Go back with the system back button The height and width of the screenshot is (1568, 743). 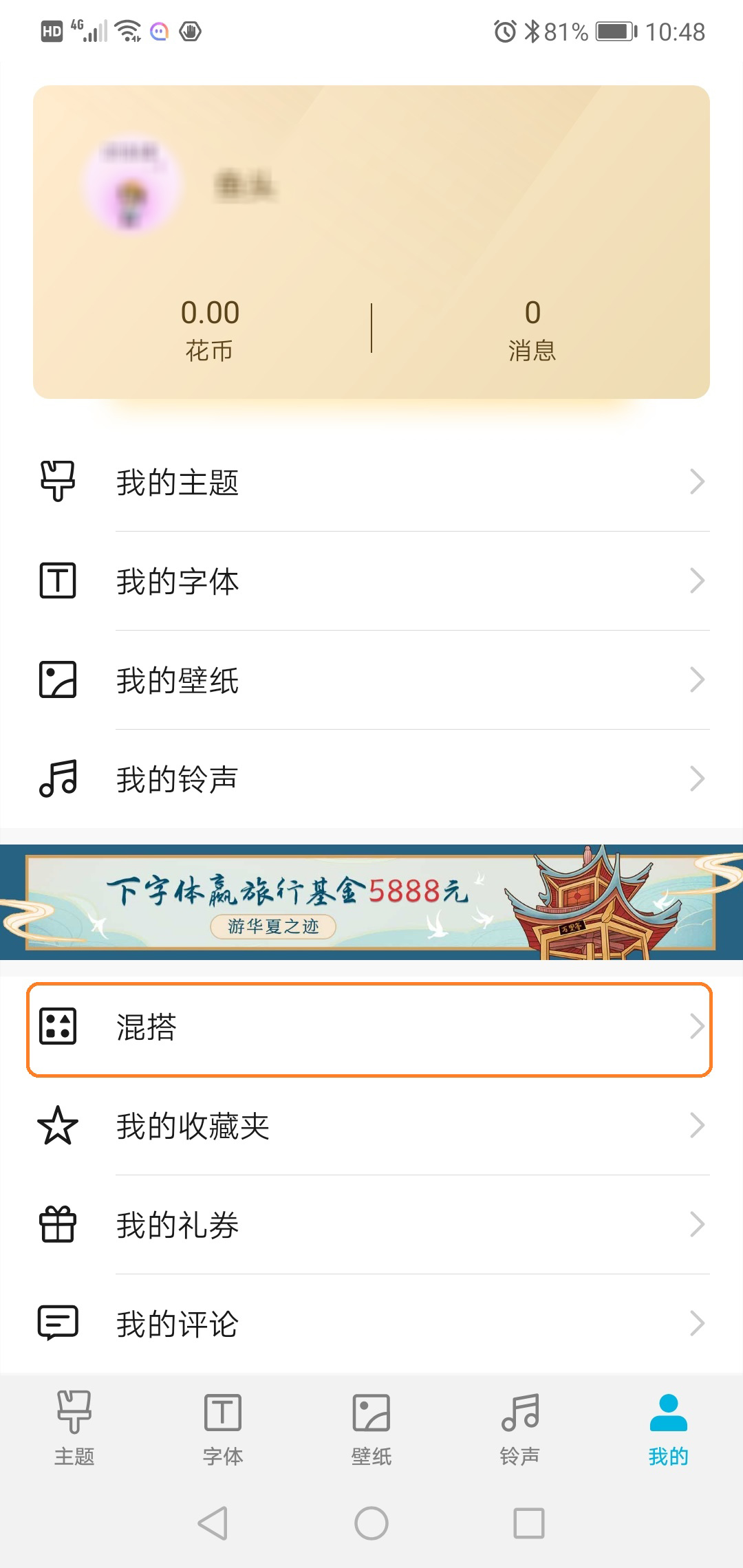213,1523
